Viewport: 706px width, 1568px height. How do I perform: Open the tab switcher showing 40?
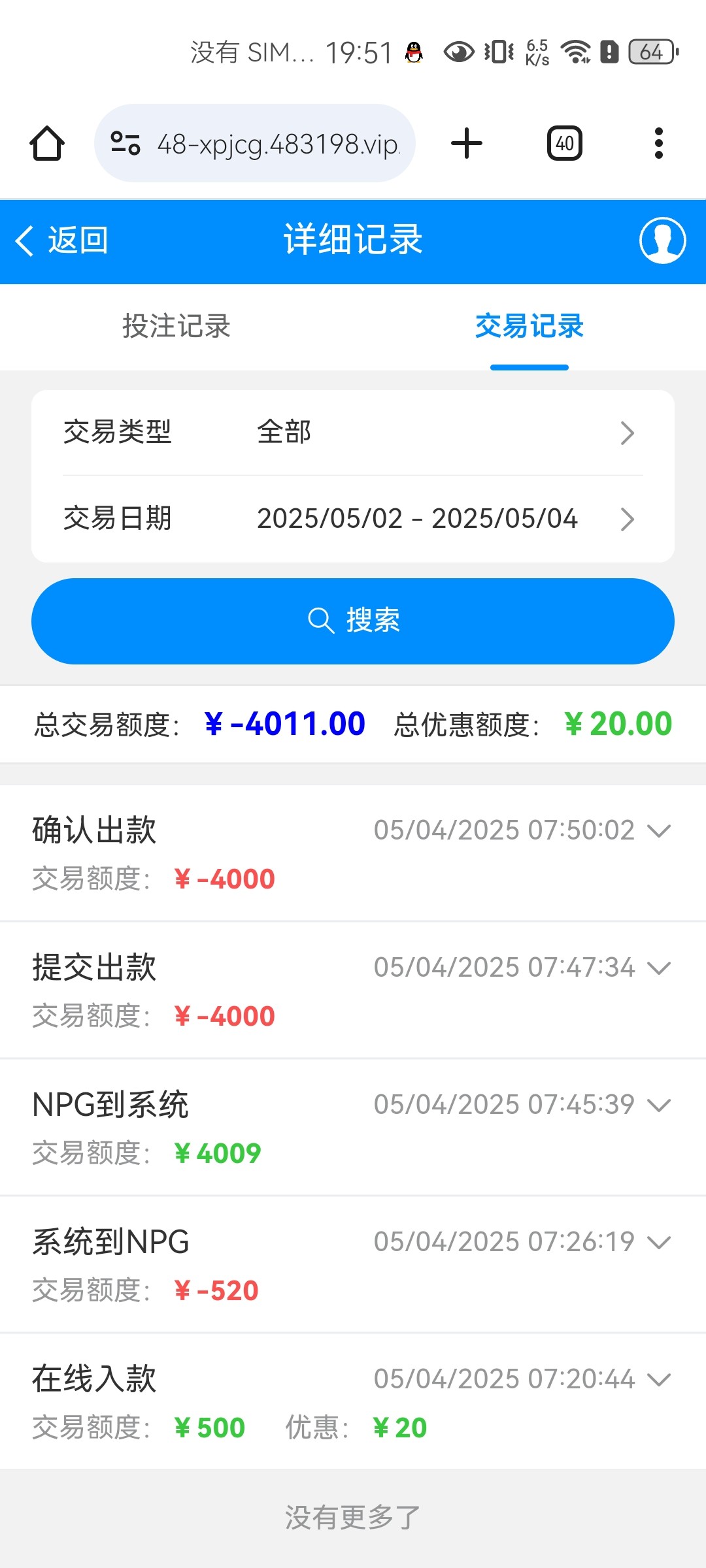click(565, 143)
